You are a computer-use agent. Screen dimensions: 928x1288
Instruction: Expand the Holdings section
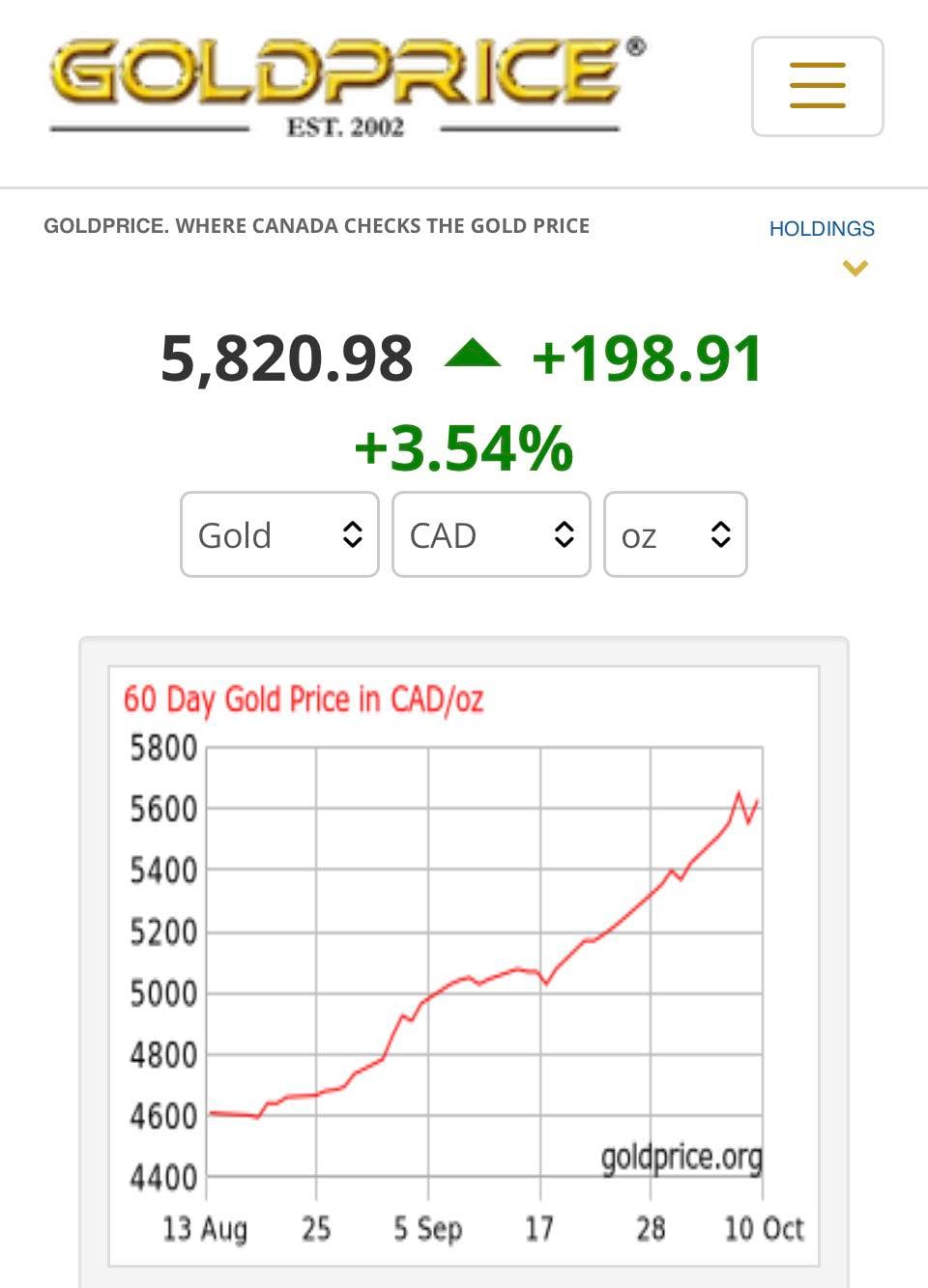(x=823, y=243)
